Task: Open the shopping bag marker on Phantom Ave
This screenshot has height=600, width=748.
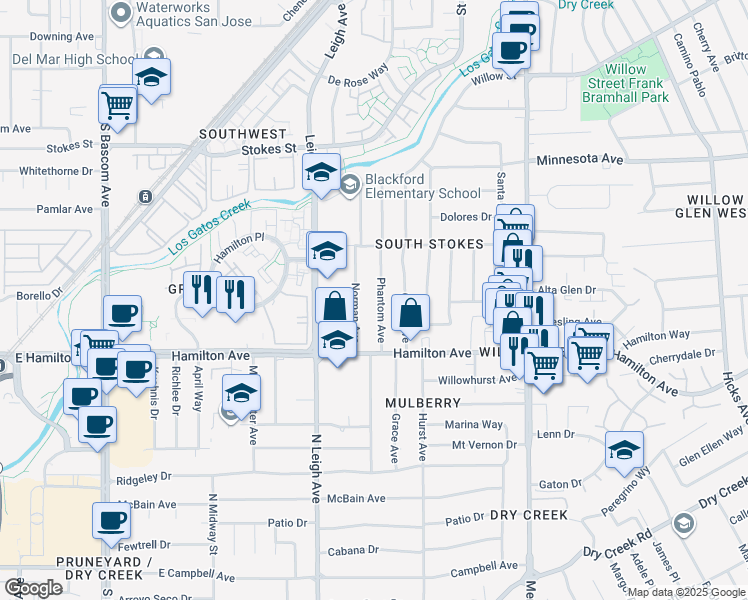Action: (x=410, y=314)
